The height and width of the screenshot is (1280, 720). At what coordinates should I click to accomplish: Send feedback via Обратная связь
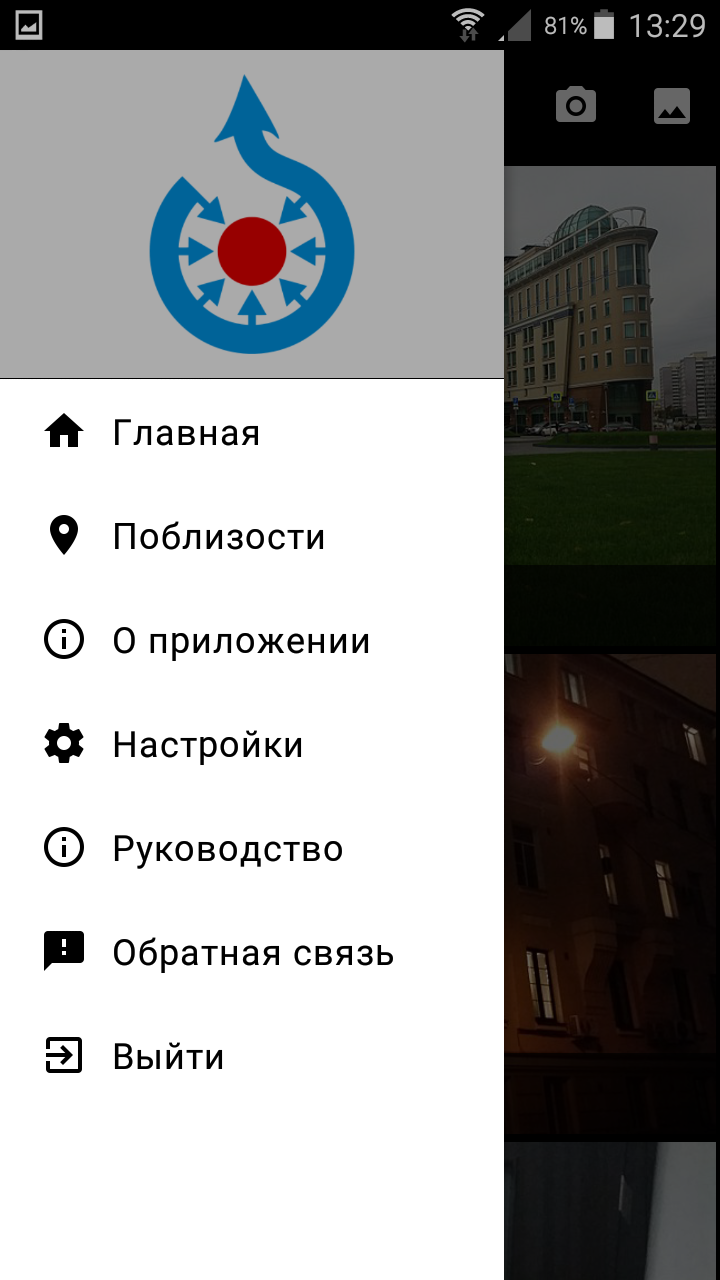(252, 953)
